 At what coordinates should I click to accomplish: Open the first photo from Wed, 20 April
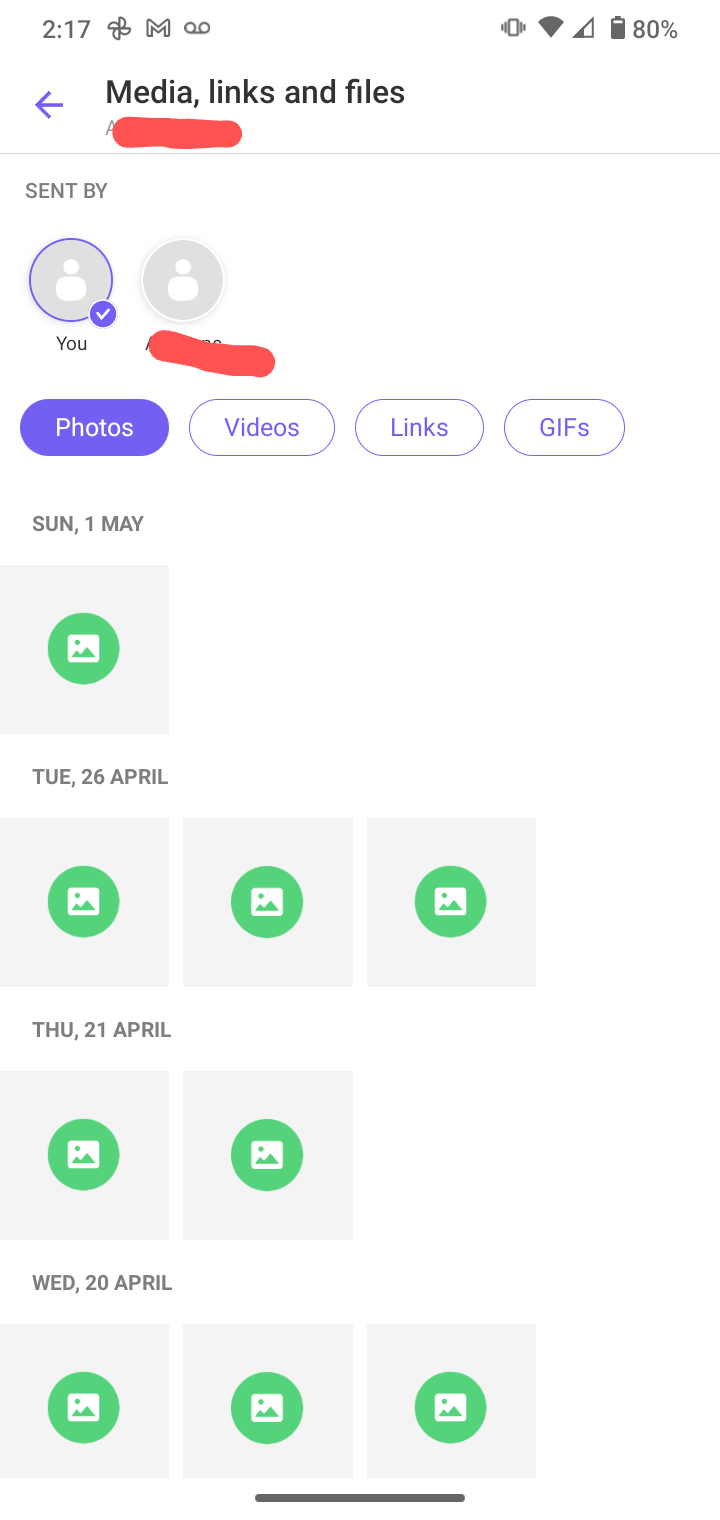(x=84, y=1400)
